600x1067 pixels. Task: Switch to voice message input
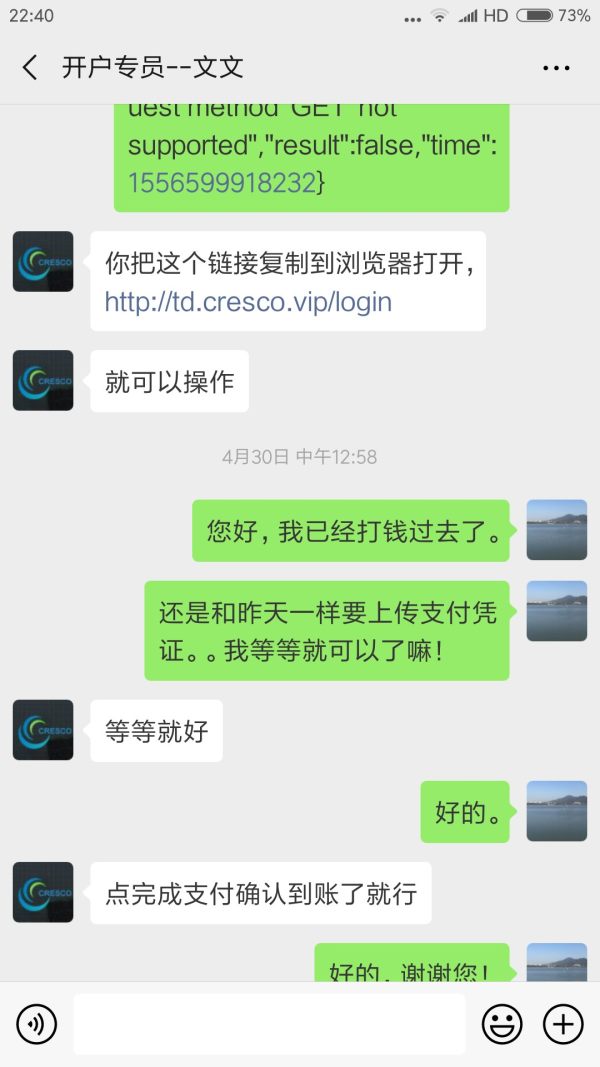37,1024
